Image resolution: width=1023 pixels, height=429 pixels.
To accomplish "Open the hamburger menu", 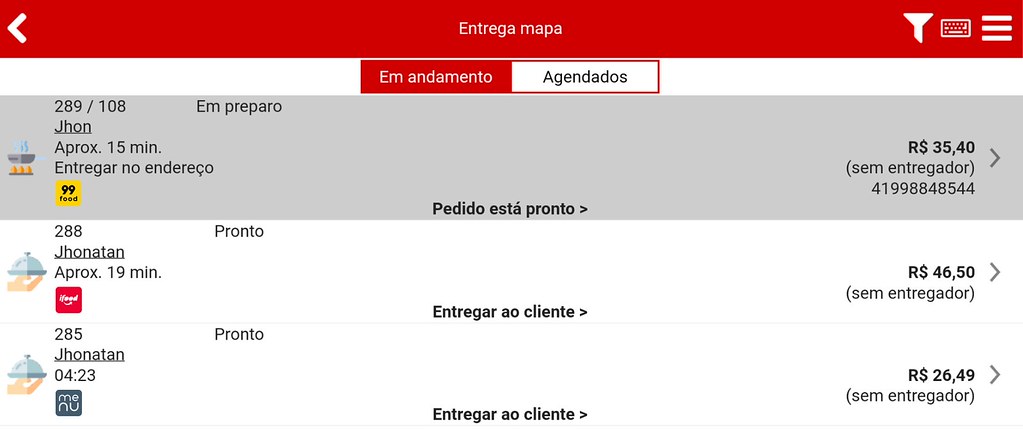I will click(x=997, y=28).
